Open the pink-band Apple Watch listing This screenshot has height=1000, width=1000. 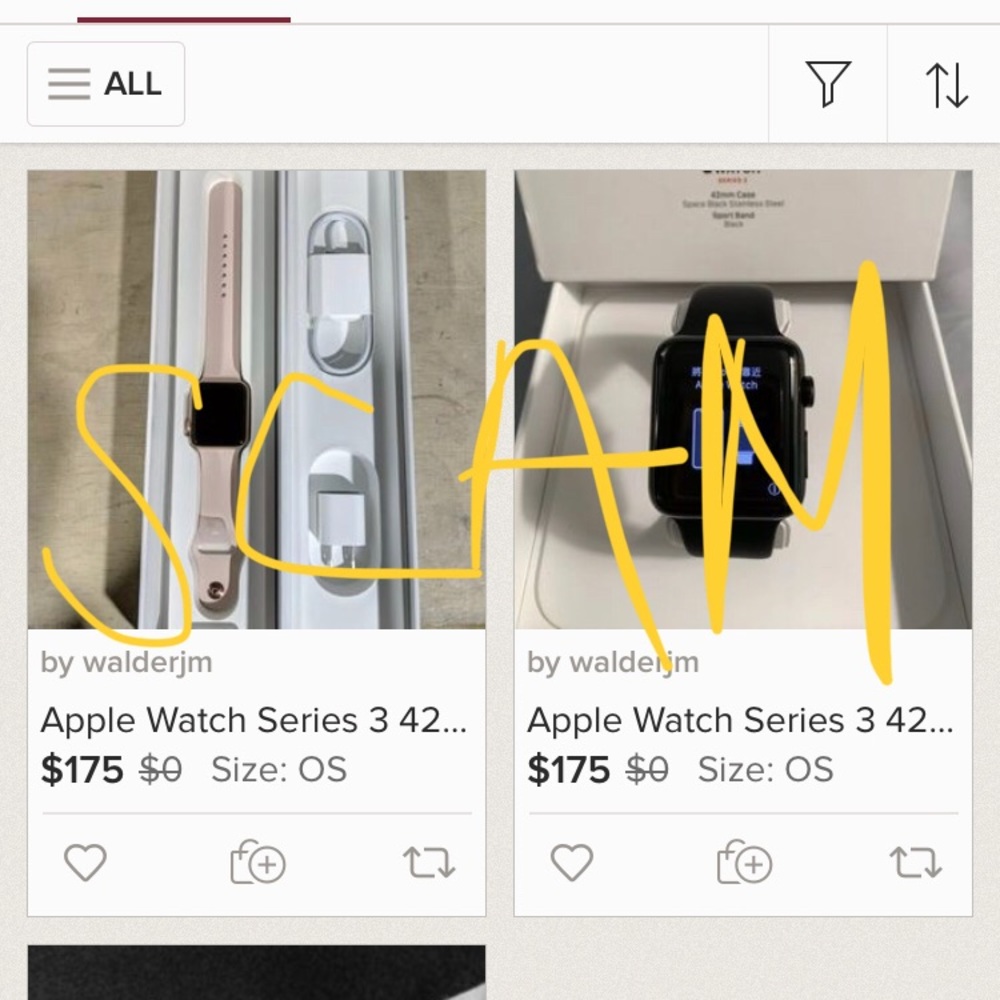[x=256, y=400]
